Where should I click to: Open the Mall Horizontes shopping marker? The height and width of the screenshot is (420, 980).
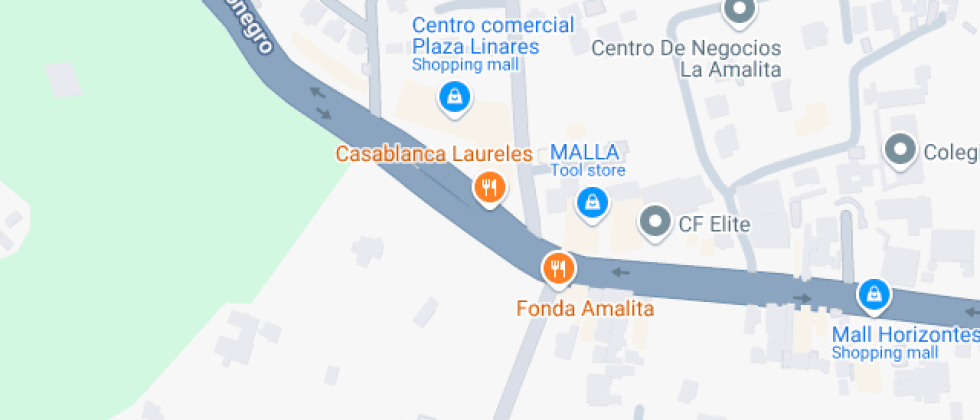point(874,294)
